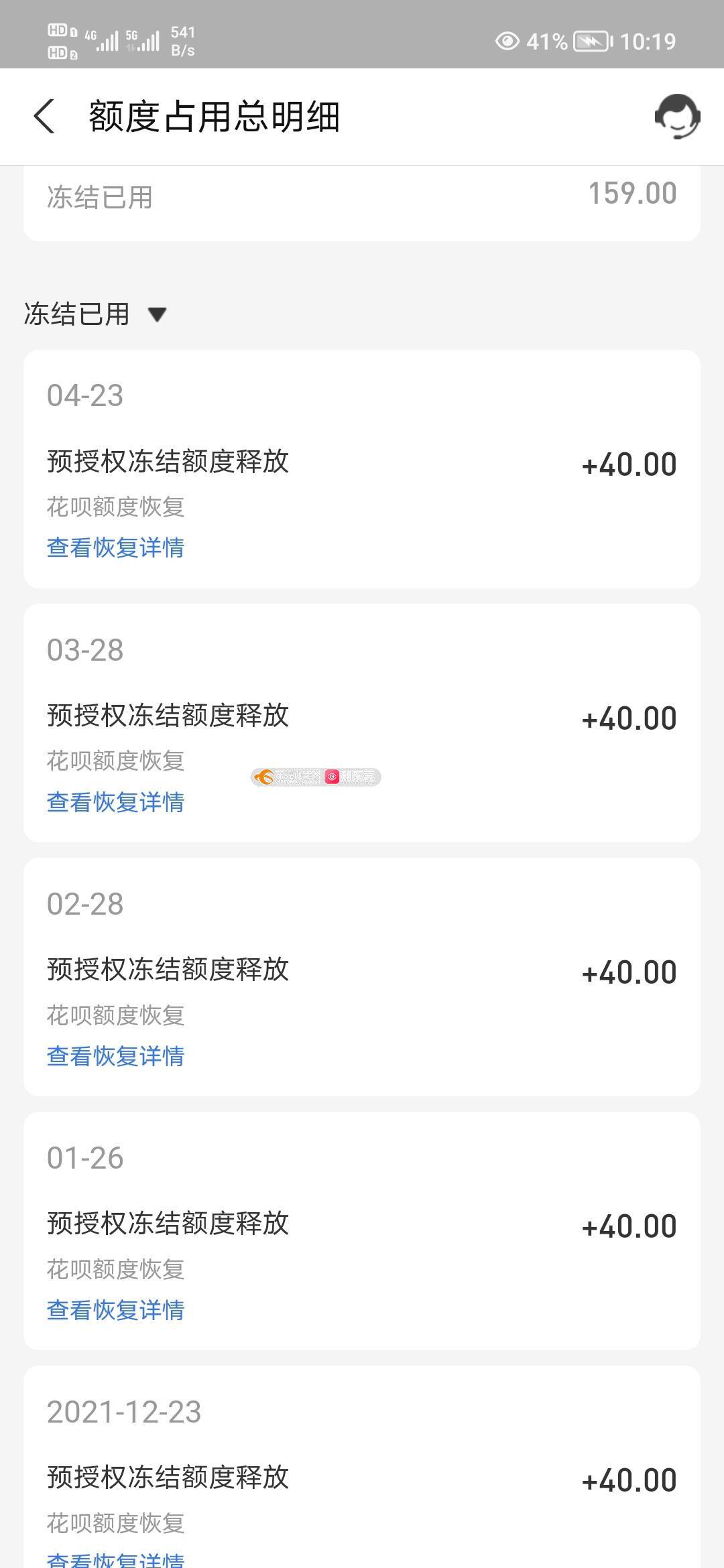View 查看恢复详情 under the 02-28 record

115,1056
